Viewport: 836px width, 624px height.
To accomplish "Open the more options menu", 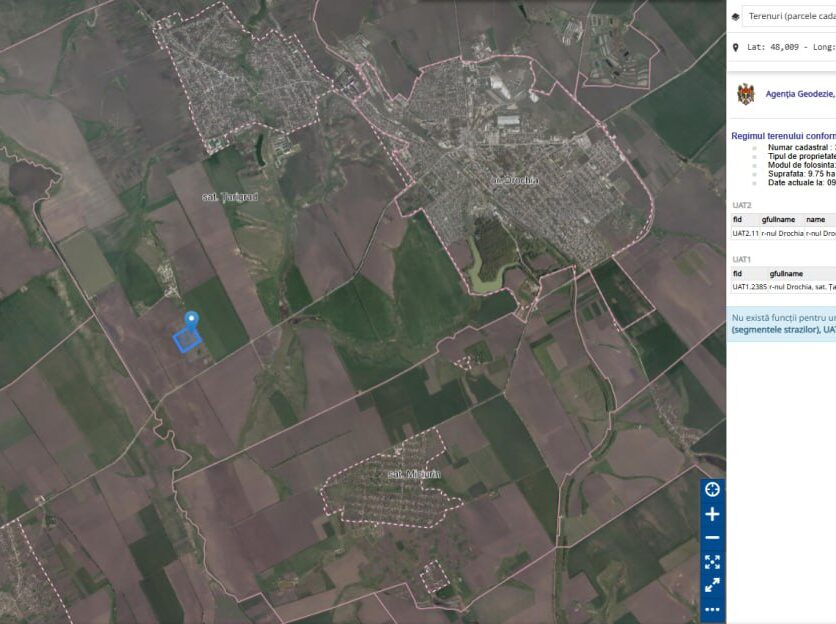I will [x=712, y=608].
